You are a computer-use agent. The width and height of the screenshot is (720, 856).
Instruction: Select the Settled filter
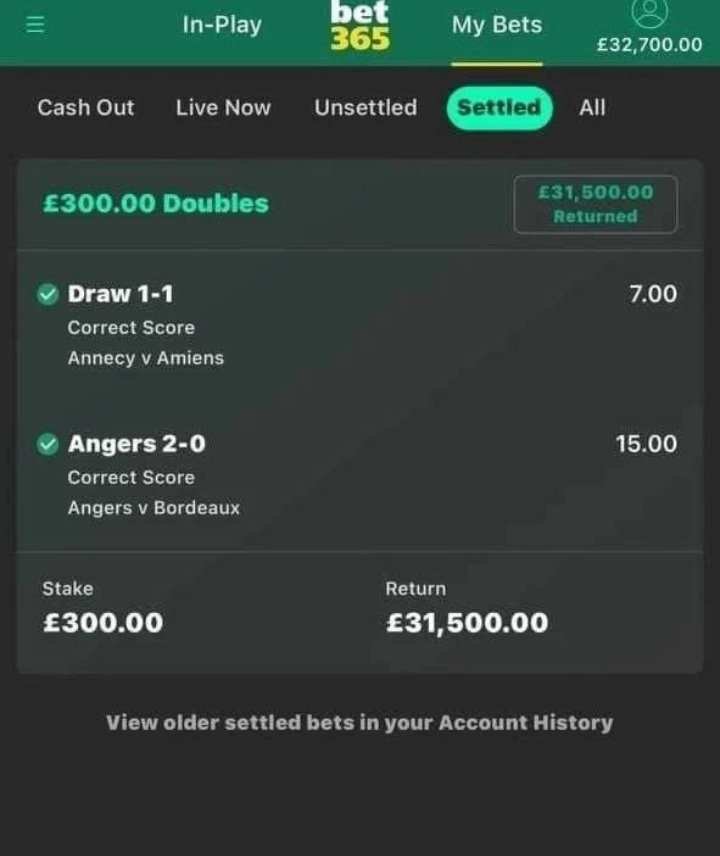pos(499,108)
